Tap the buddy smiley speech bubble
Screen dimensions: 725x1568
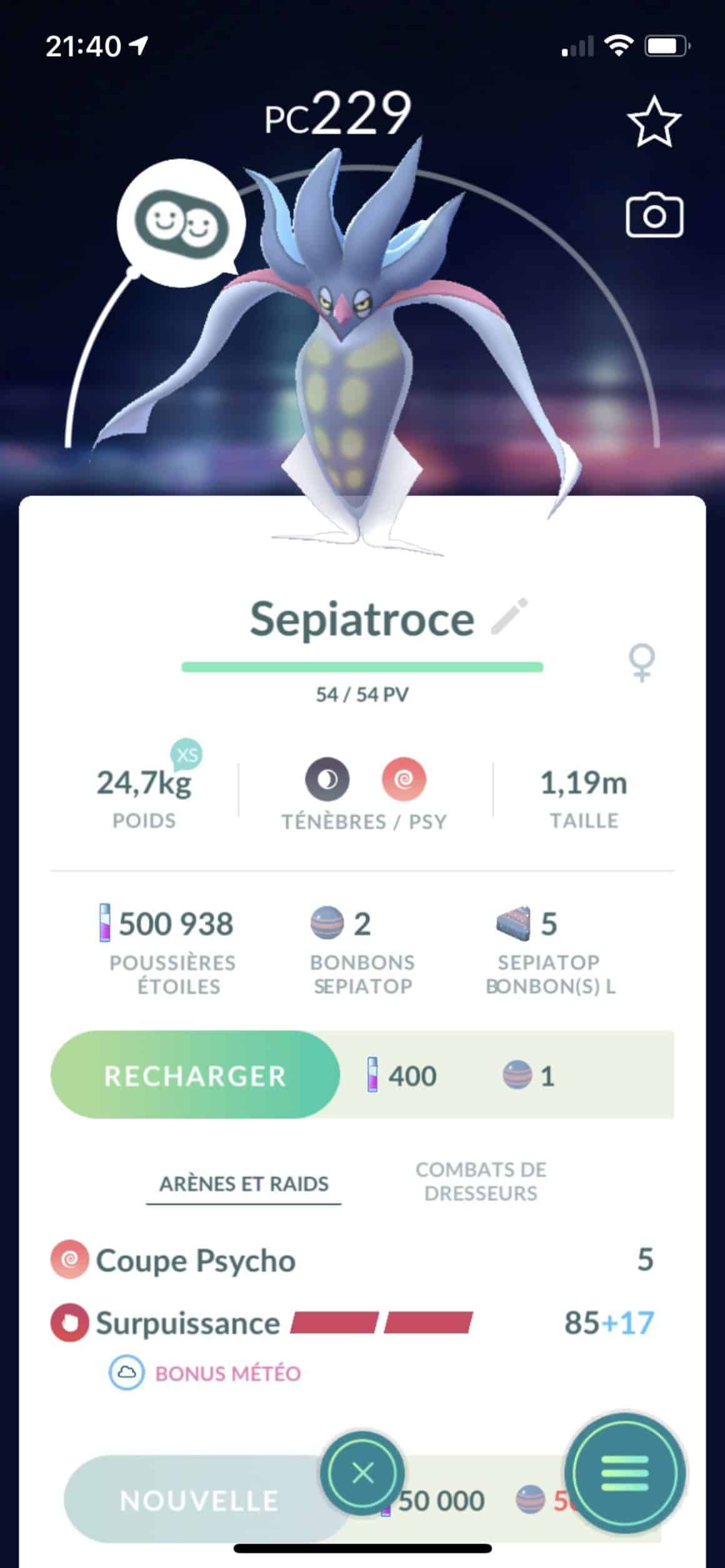pos(181,224)
